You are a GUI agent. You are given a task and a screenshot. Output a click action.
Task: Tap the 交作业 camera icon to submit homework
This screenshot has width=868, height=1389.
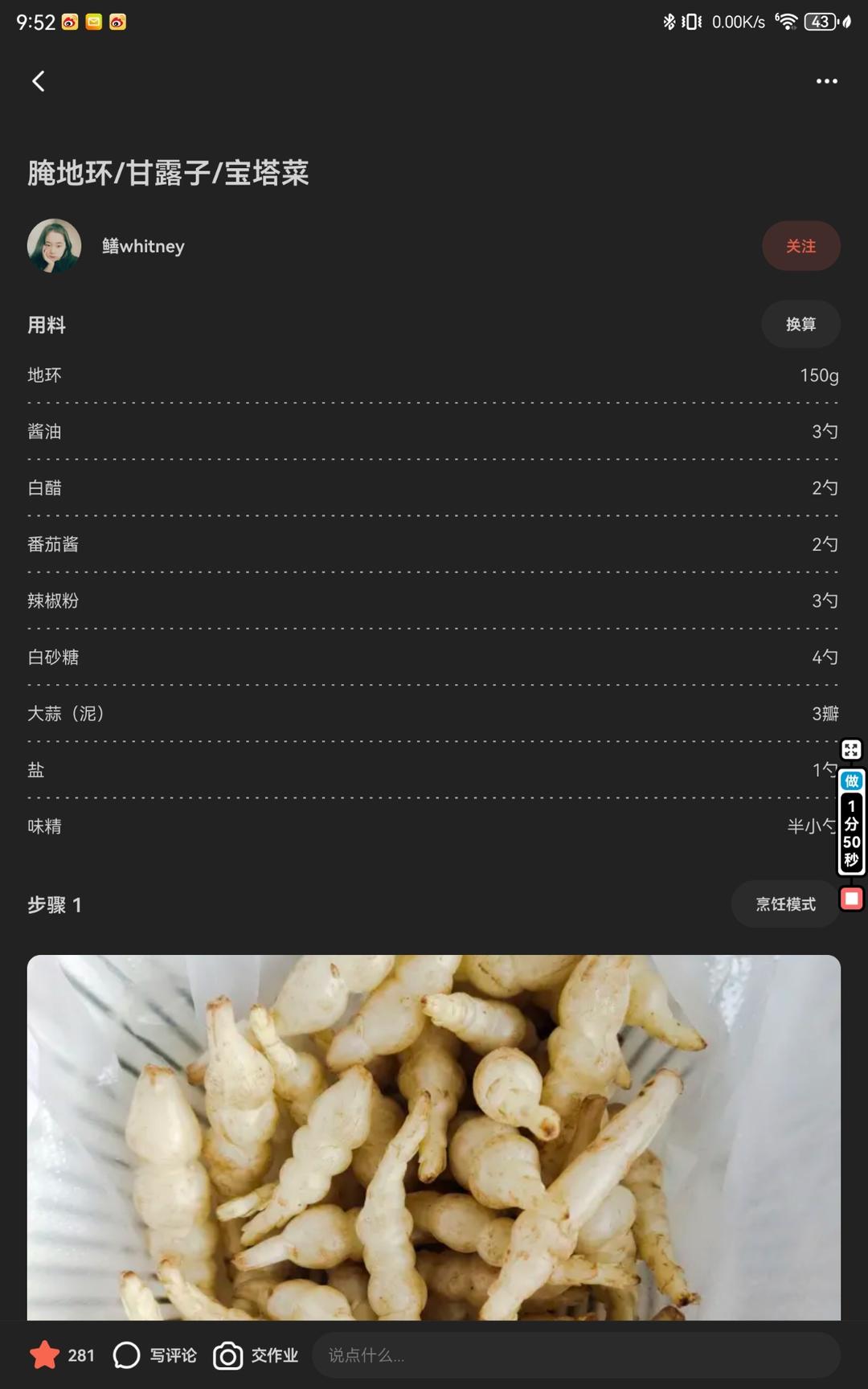[x=227, y=1354]
